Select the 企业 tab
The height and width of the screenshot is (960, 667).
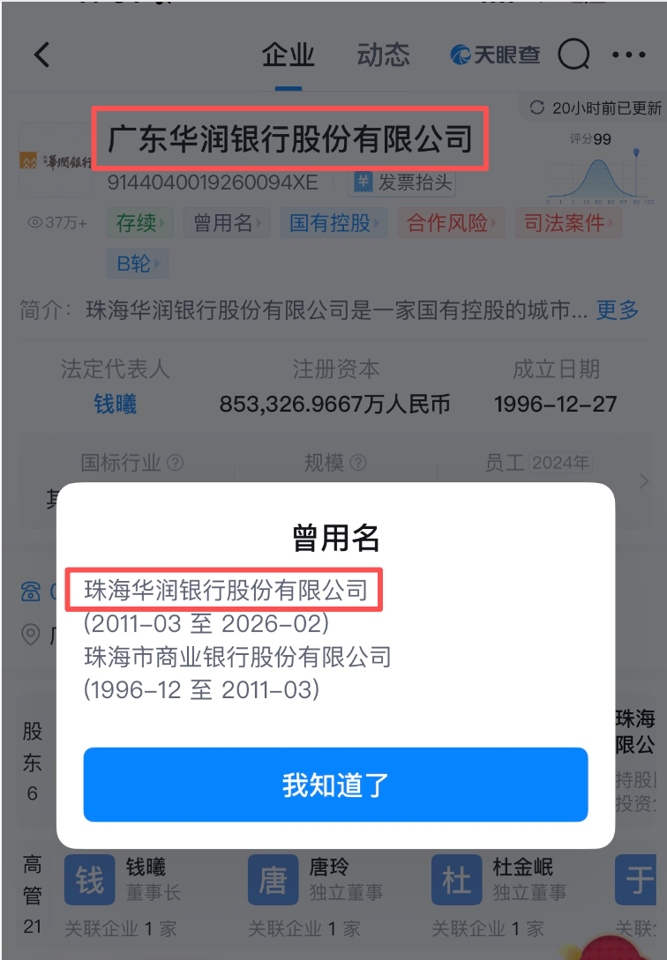pos(288,54)
